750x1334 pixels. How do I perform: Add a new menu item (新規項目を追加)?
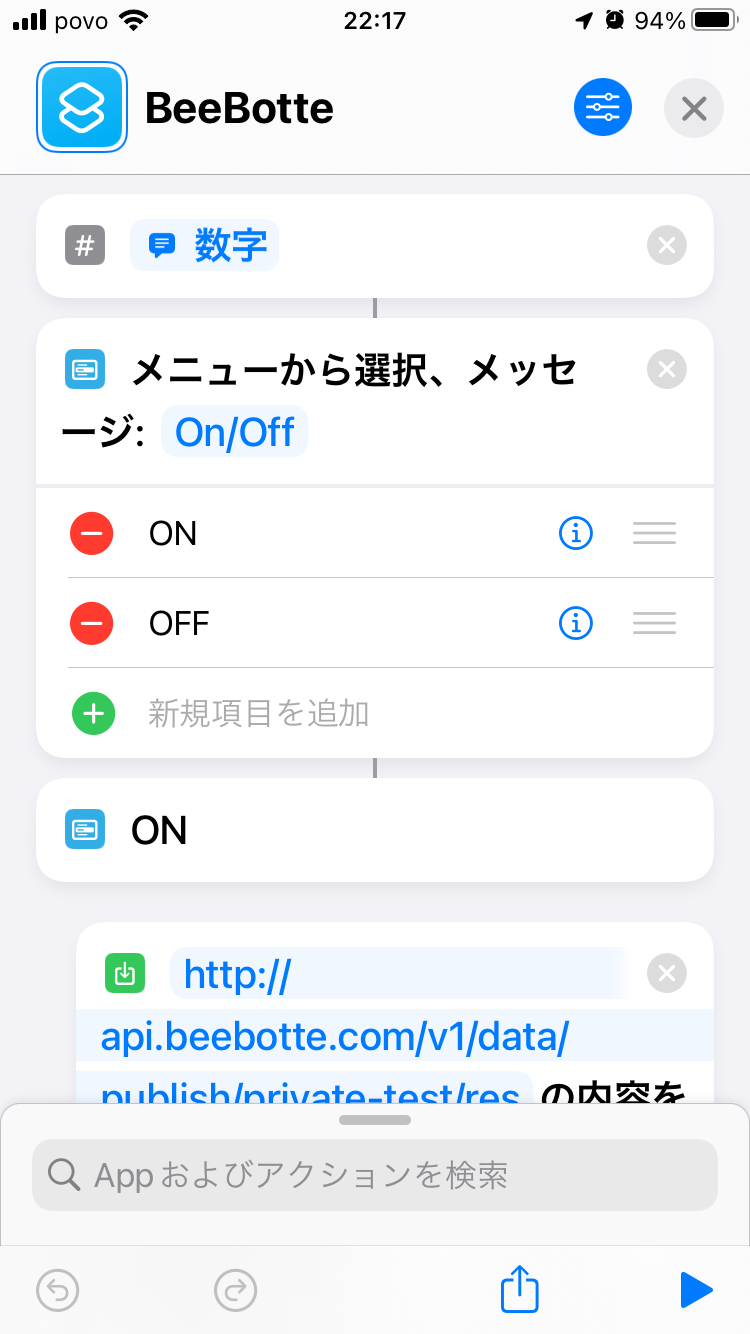pos(258,713)
